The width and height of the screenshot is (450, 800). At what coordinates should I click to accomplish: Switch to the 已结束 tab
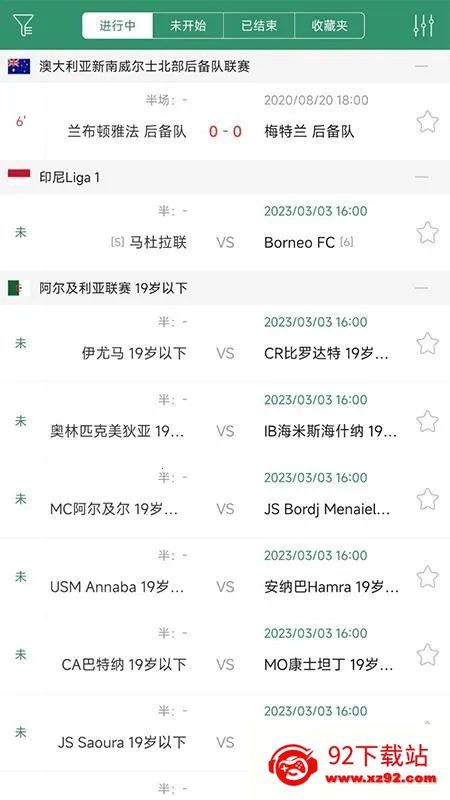point(259,26)
